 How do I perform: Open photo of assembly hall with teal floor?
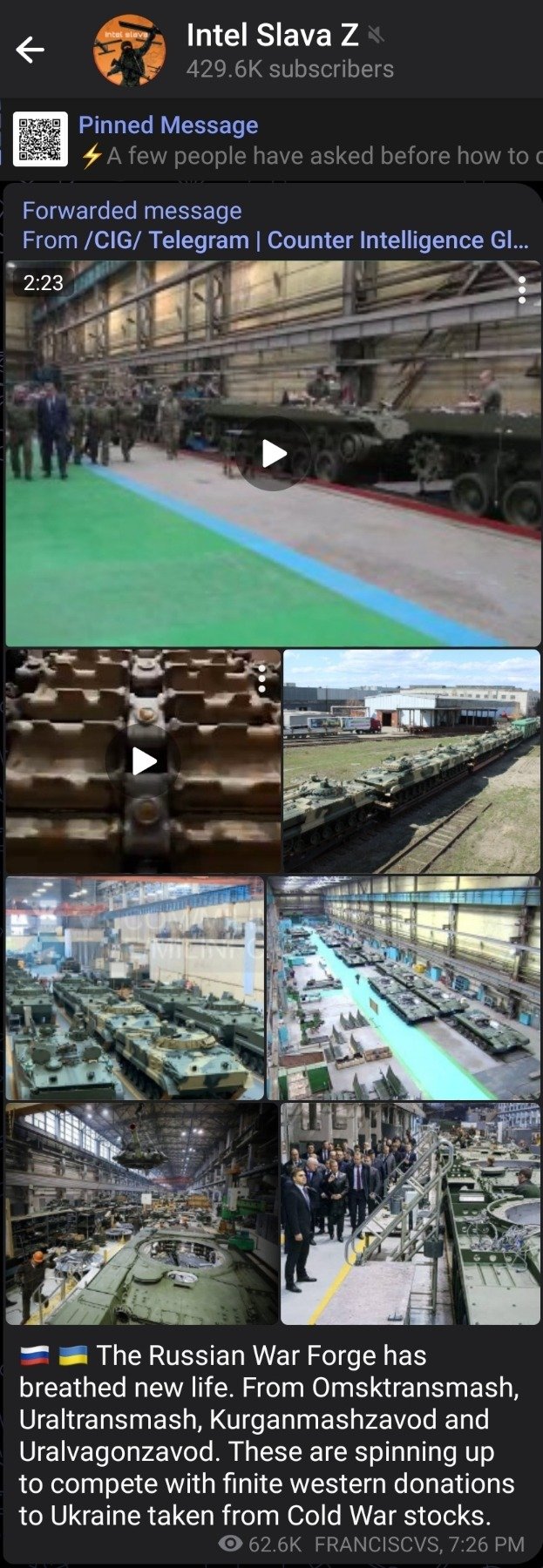[404, 988]
